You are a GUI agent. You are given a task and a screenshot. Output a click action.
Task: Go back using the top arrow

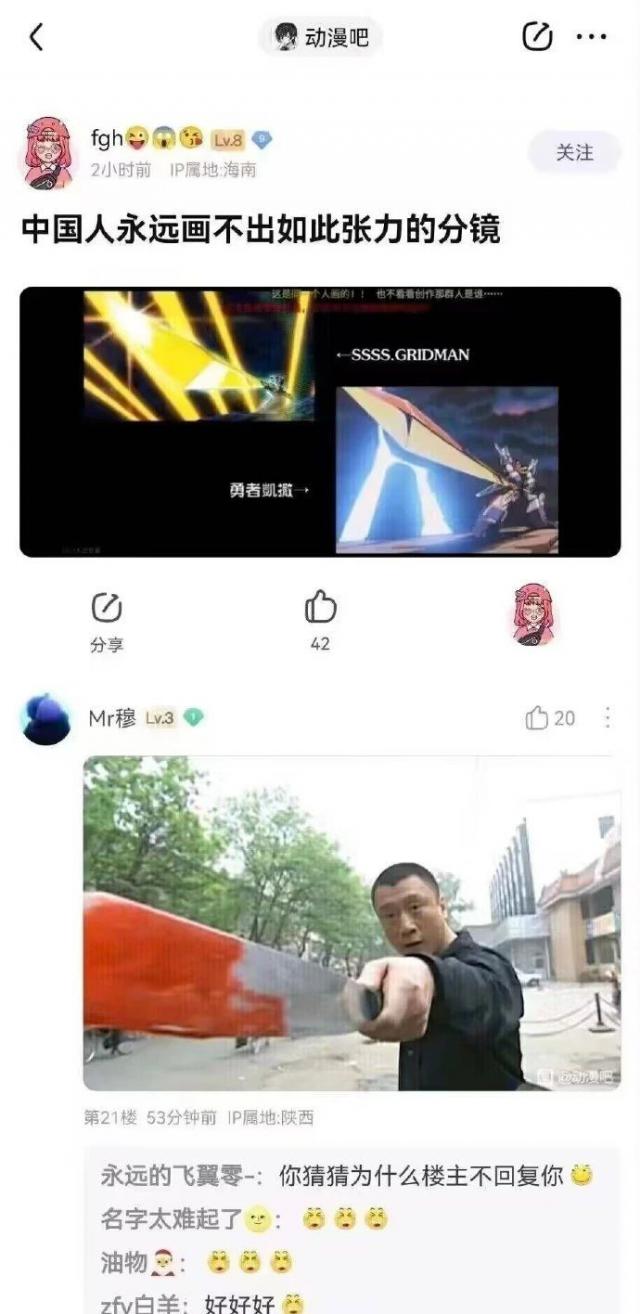tap(37, 38)
